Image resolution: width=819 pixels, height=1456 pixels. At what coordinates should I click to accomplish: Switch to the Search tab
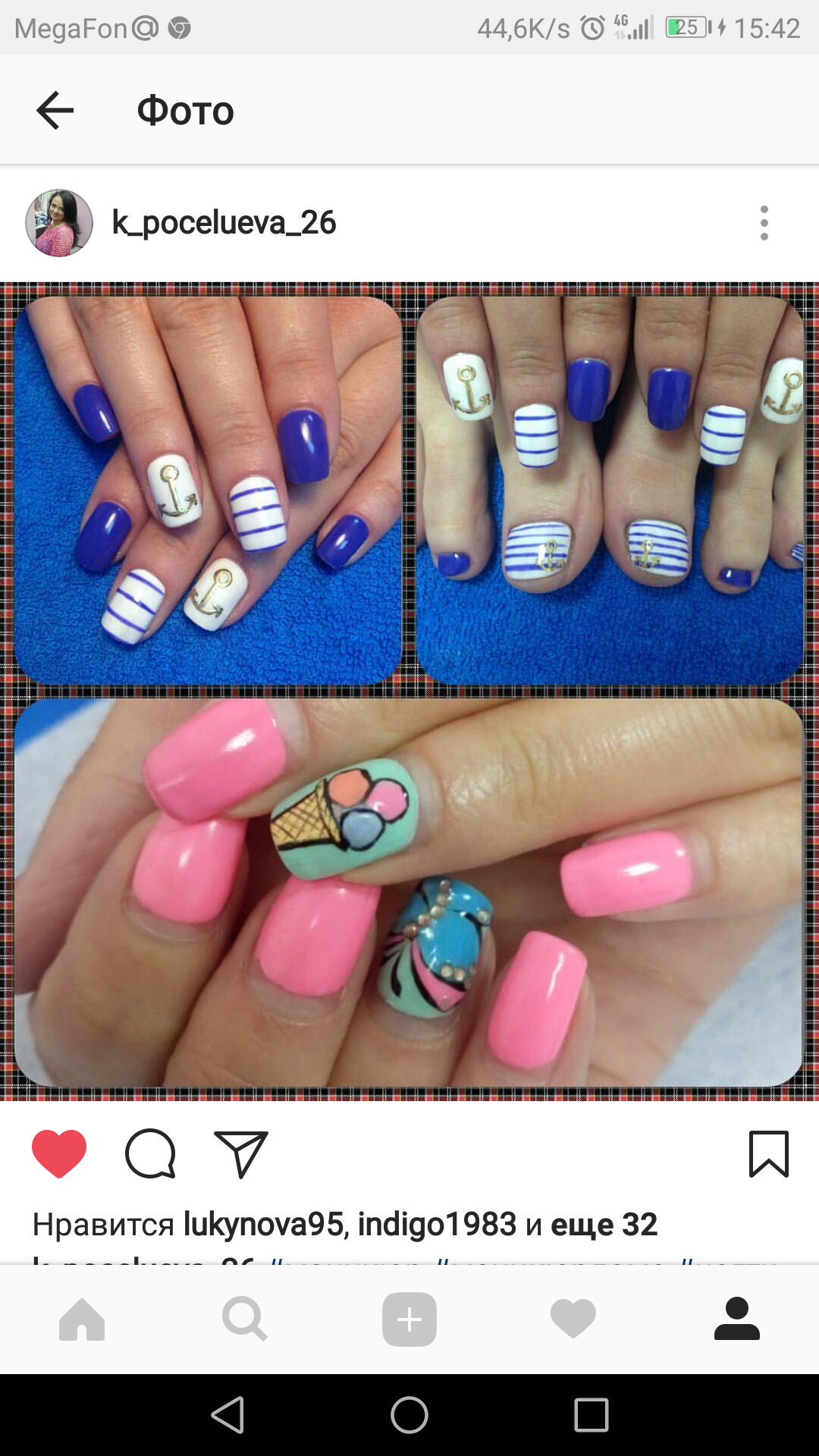244,1319
